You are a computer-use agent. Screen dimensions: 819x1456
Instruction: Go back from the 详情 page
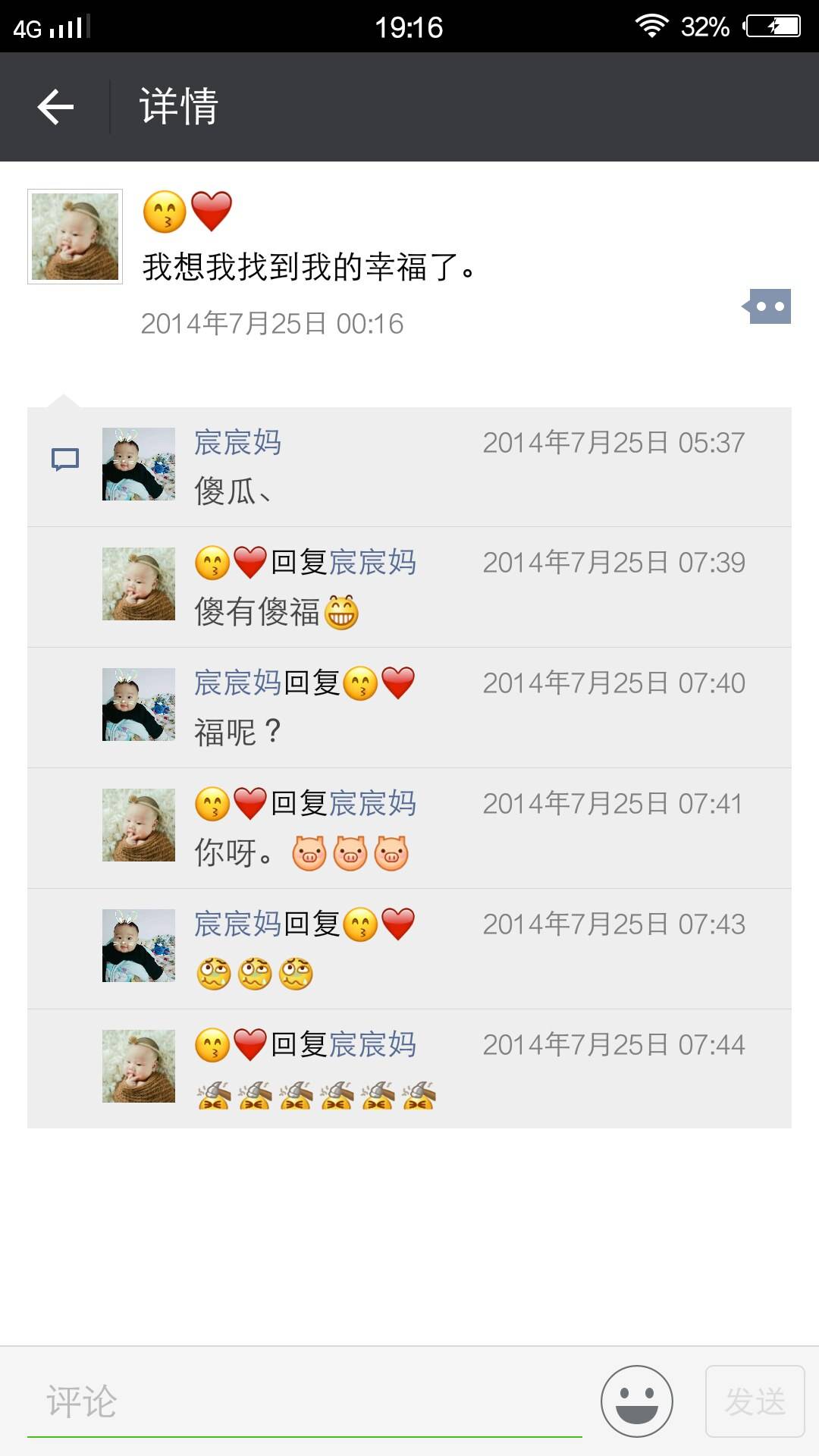pos(55,106)
